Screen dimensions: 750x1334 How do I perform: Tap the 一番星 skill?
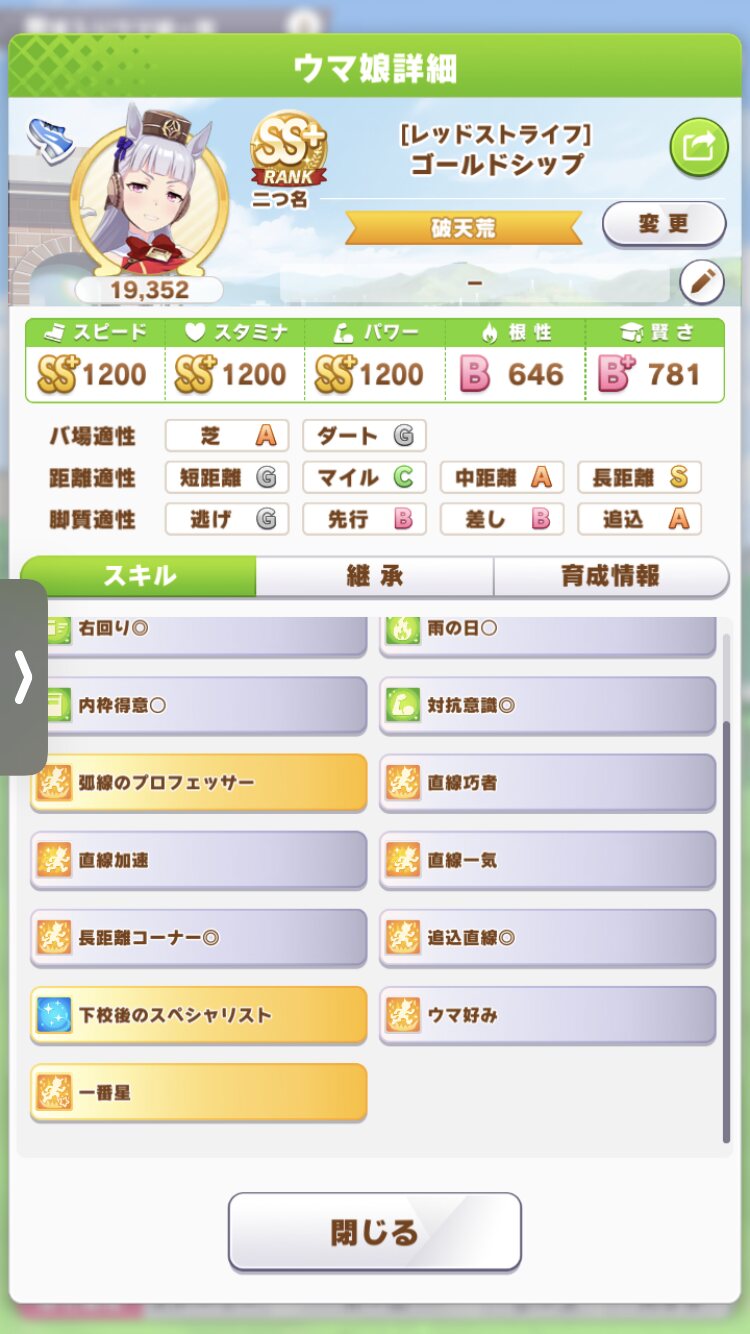click(198, 1092)
